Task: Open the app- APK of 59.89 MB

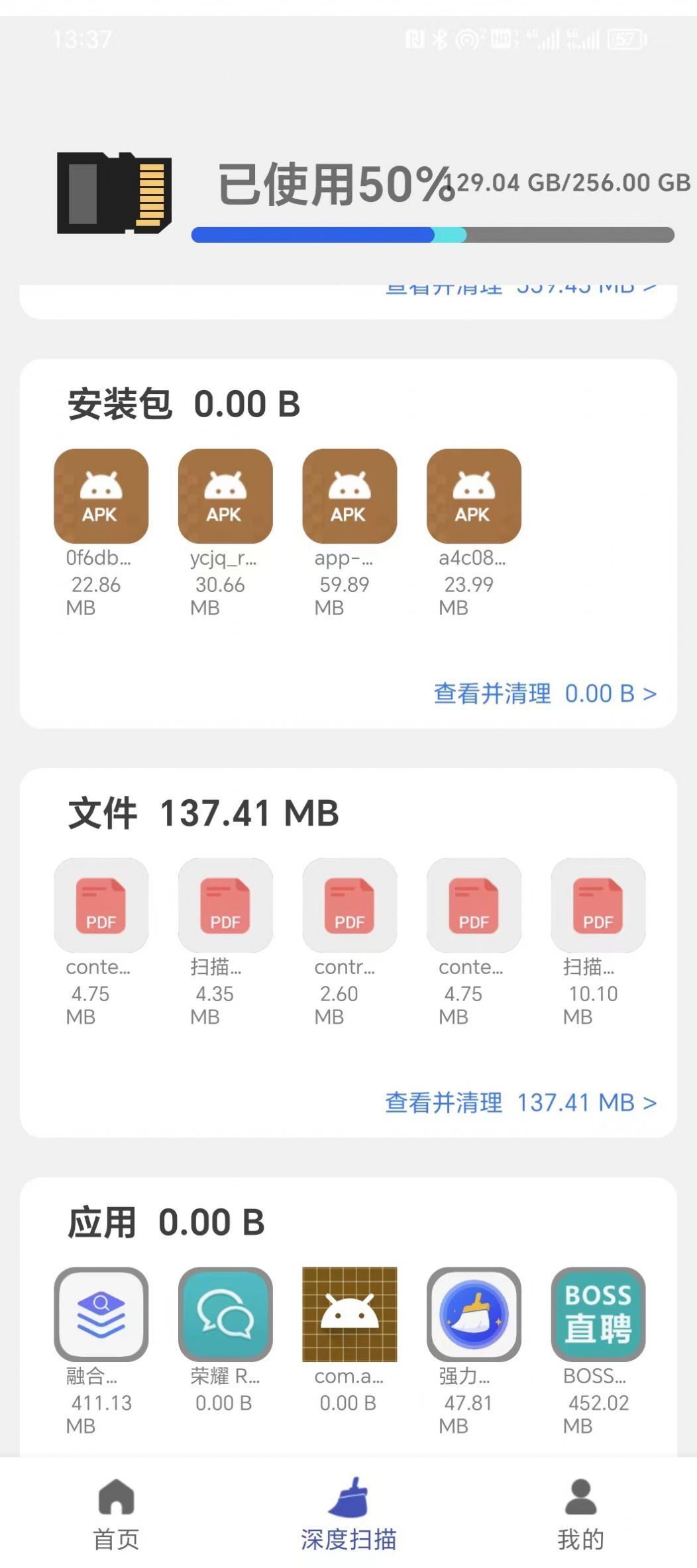Action: coord(350,496)
